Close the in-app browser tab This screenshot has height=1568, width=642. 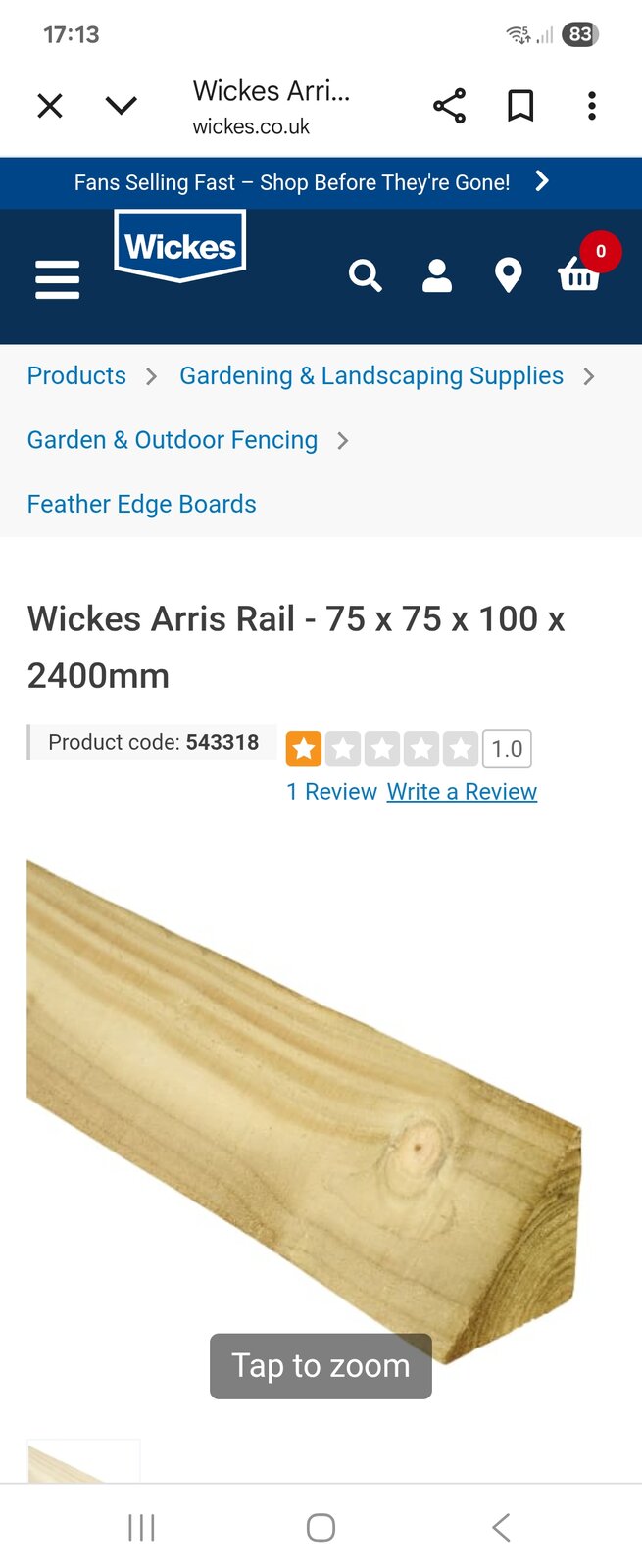[x=50, y=106]
